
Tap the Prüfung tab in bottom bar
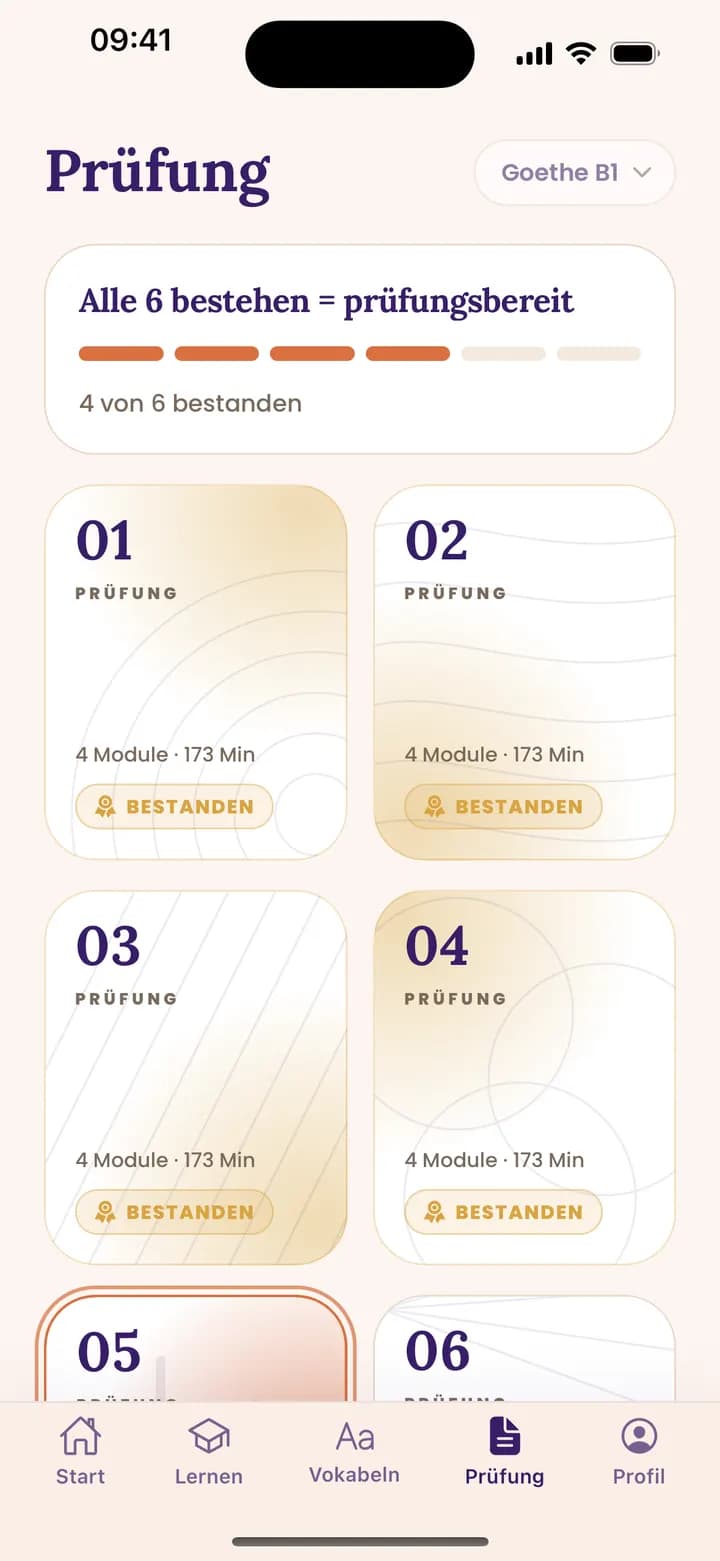click(x=505, y=1451)
